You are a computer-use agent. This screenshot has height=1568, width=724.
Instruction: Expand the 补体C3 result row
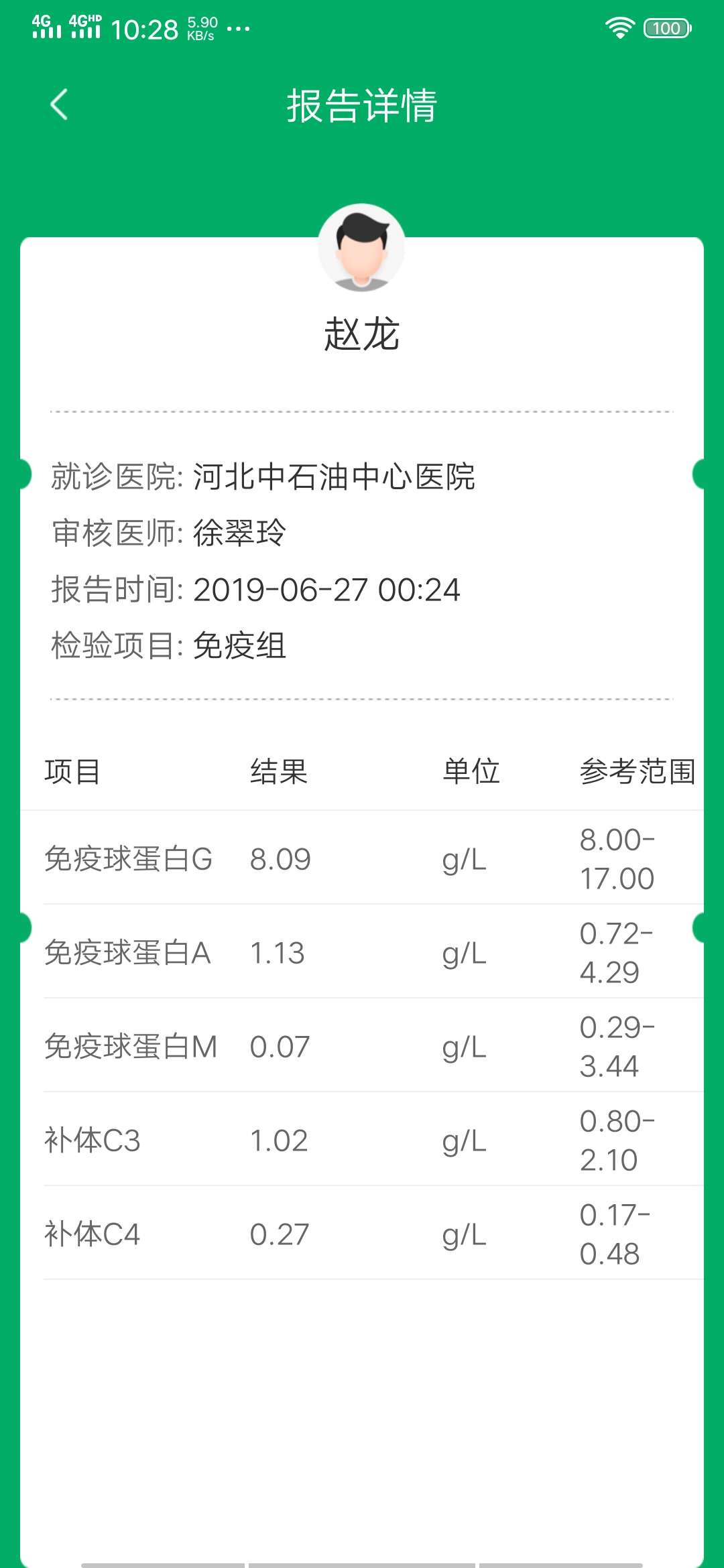[x=362, y=1139]
